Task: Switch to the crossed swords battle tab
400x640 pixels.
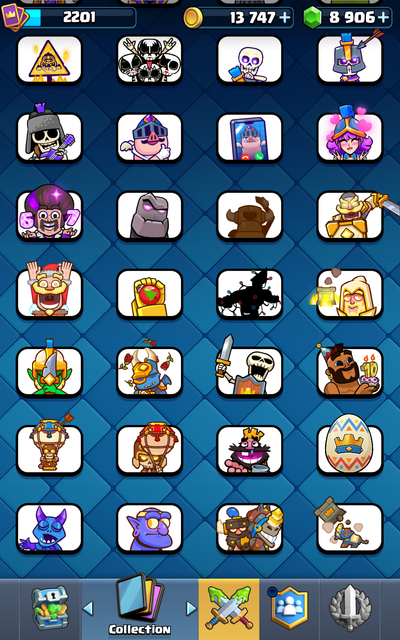Action: click(229, 608)
